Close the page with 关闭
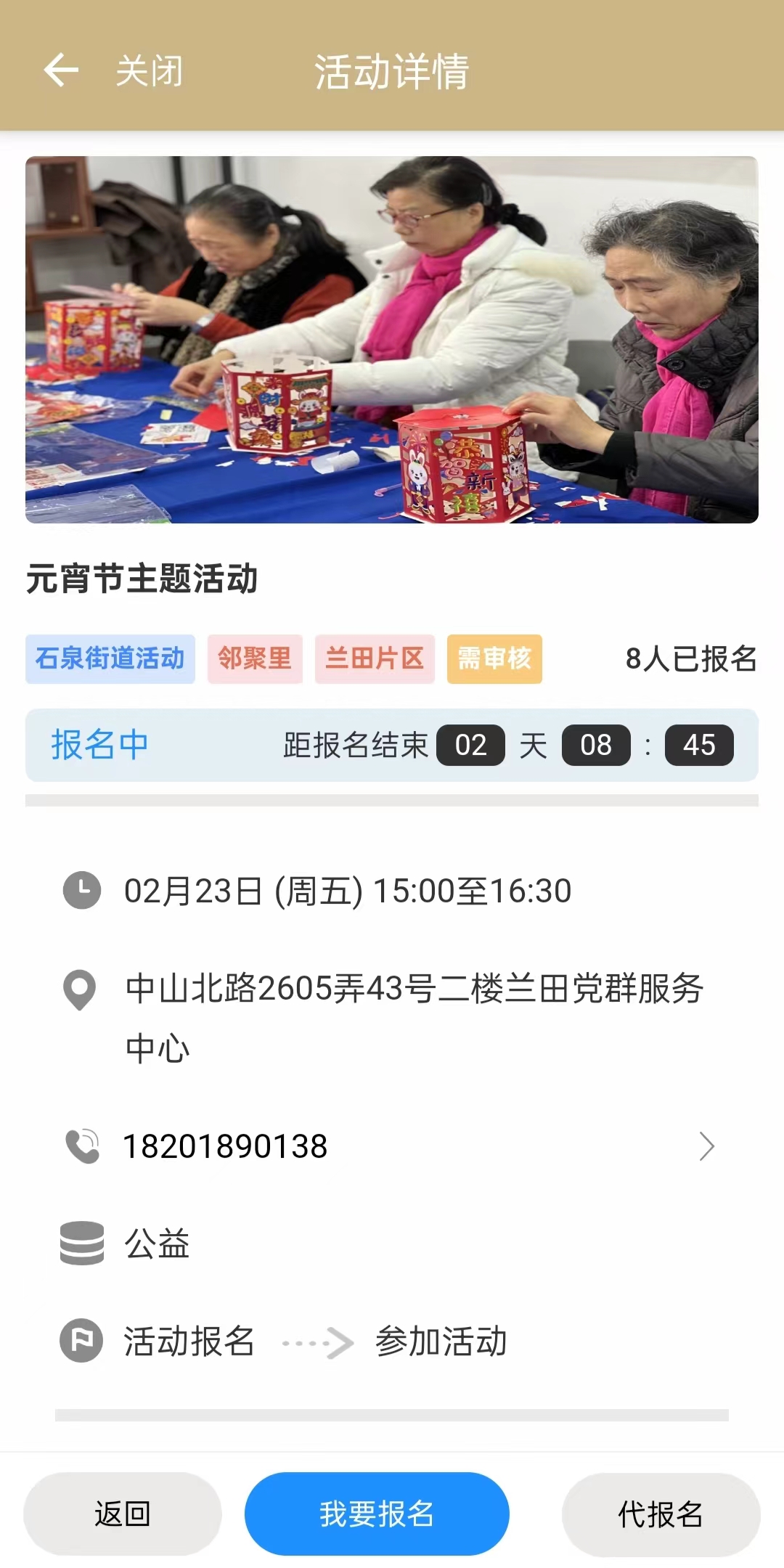This screenshot has width=784, height=1568. coord(150,71)
